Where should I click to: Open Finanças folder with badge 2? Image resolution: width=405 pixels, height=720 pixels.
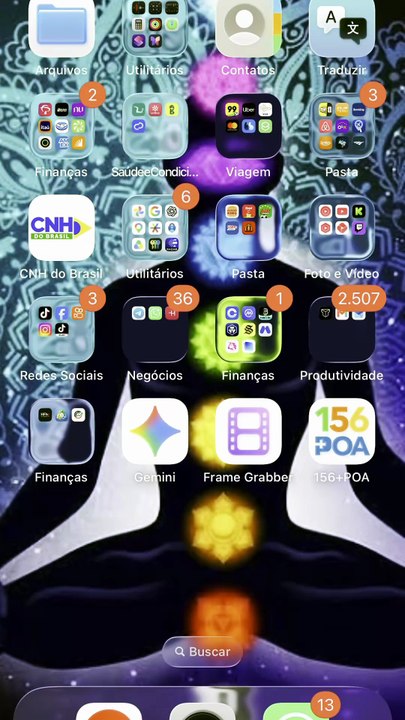[62, 126]
